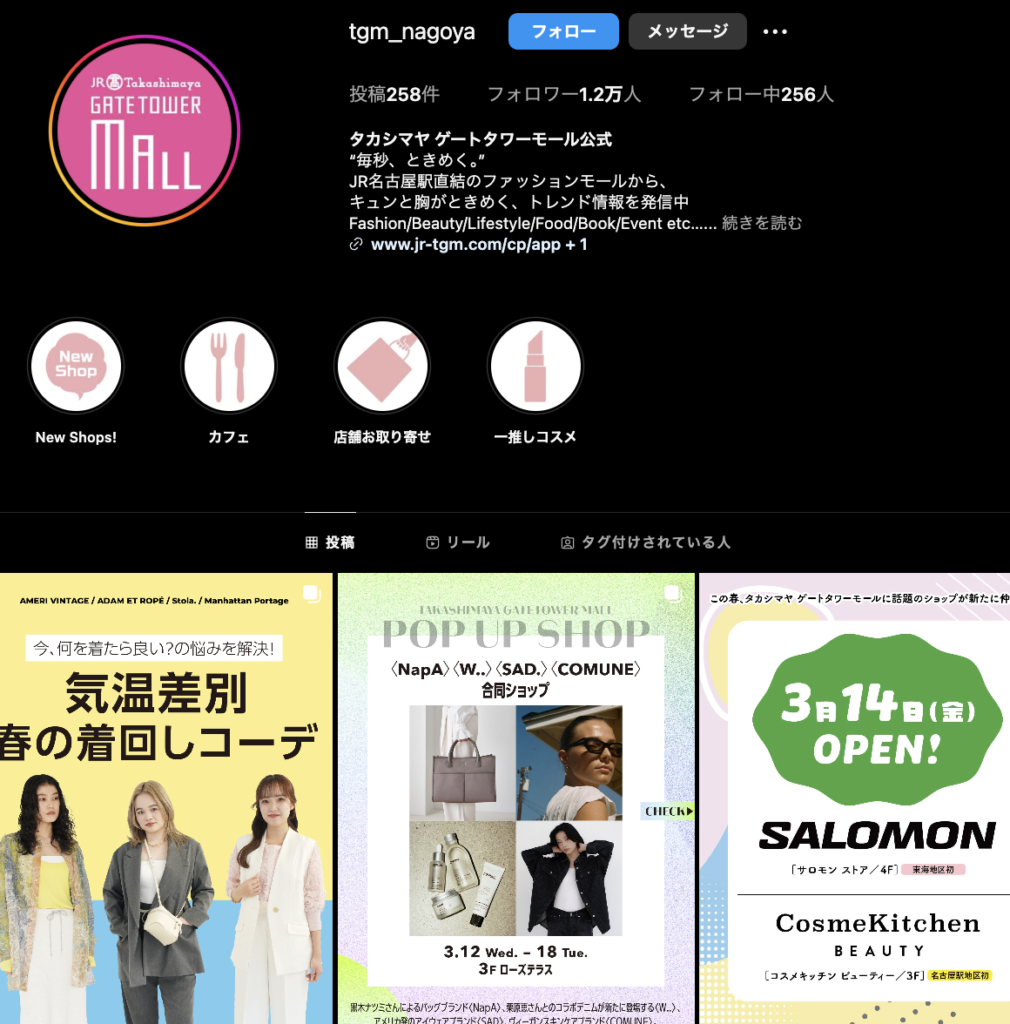Open the カフェ highlight
This screenshot has height=1024, width=1010.
[229, 366]
